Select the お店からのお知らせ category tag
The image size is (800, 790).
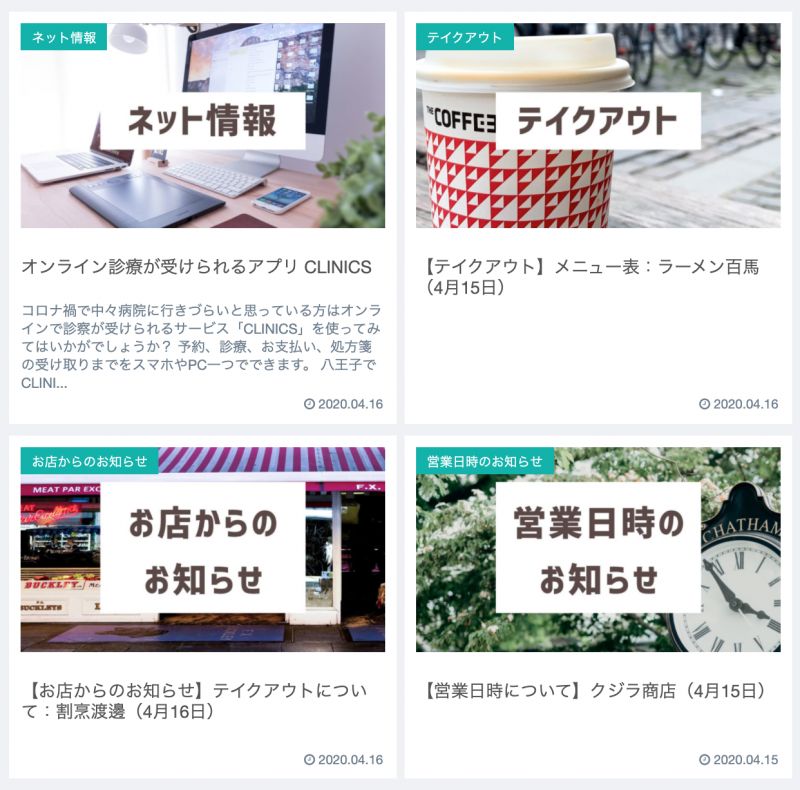click(90, 461)
